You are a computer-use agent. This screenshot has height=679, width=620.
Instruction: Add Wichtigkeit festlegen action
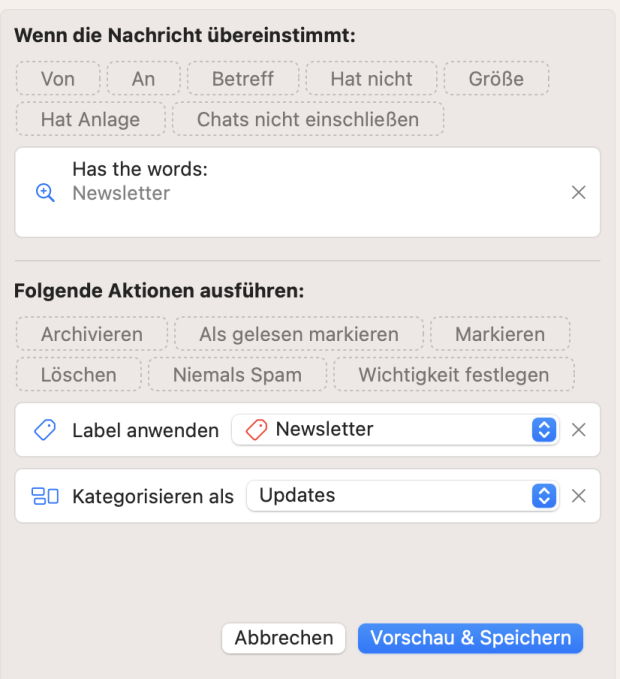(x=453, y=375)
